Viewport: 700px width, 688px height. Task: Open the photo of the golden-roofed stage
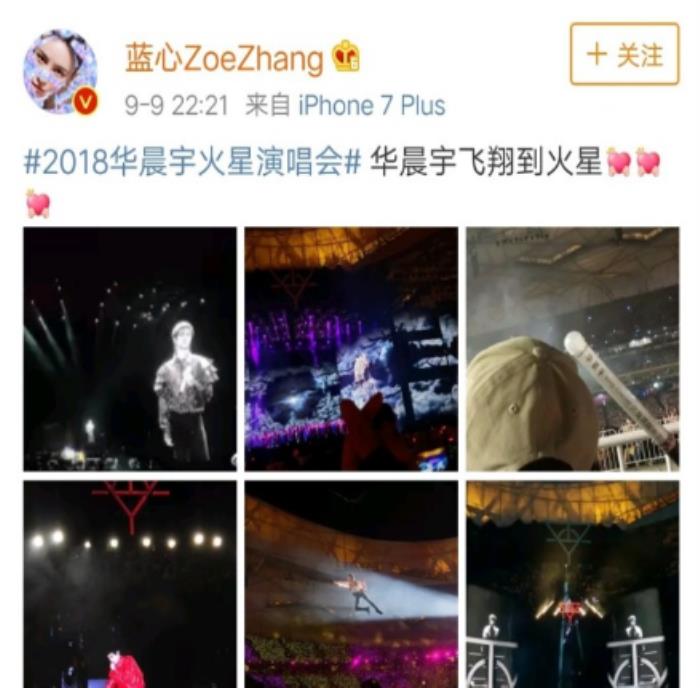[572, 584]
